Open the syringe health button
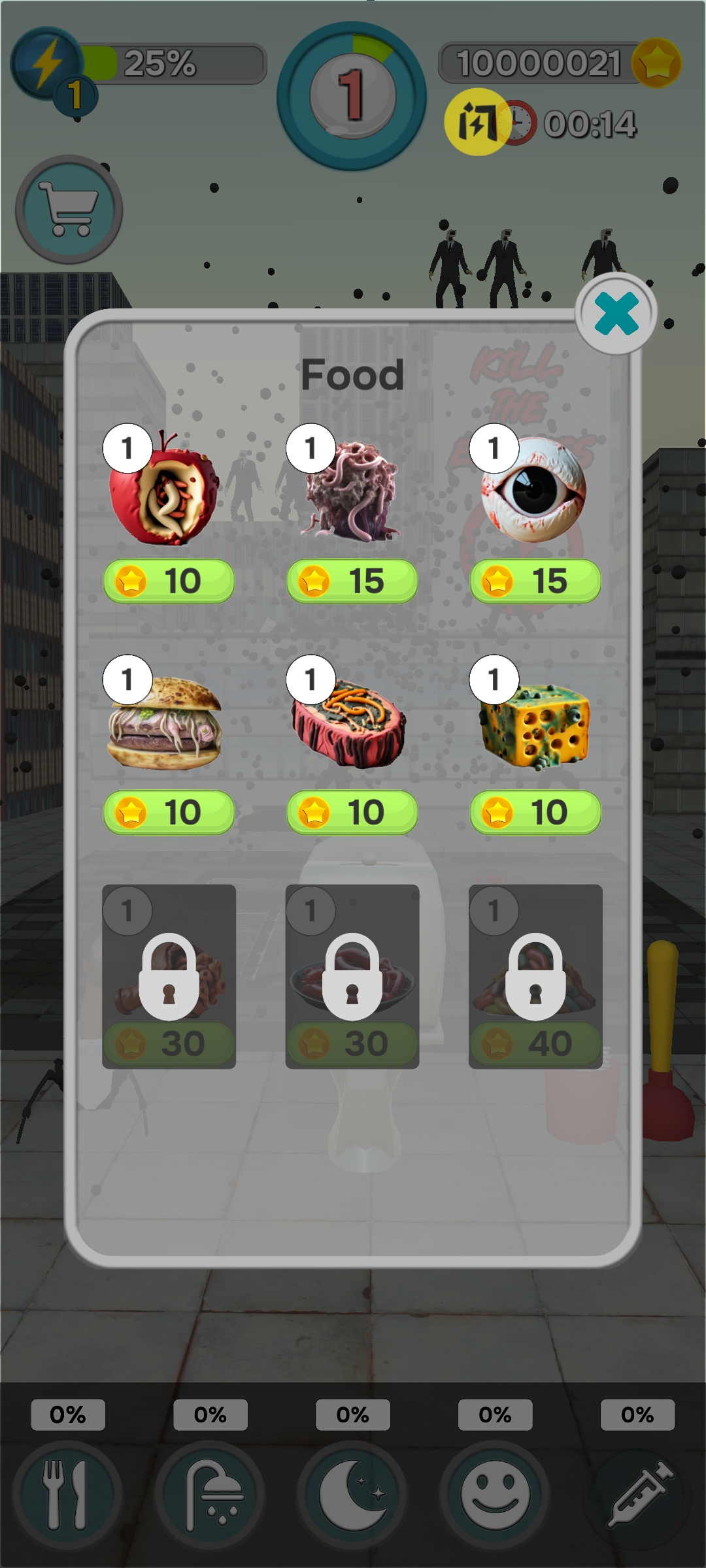 [x=637, y=1495]
